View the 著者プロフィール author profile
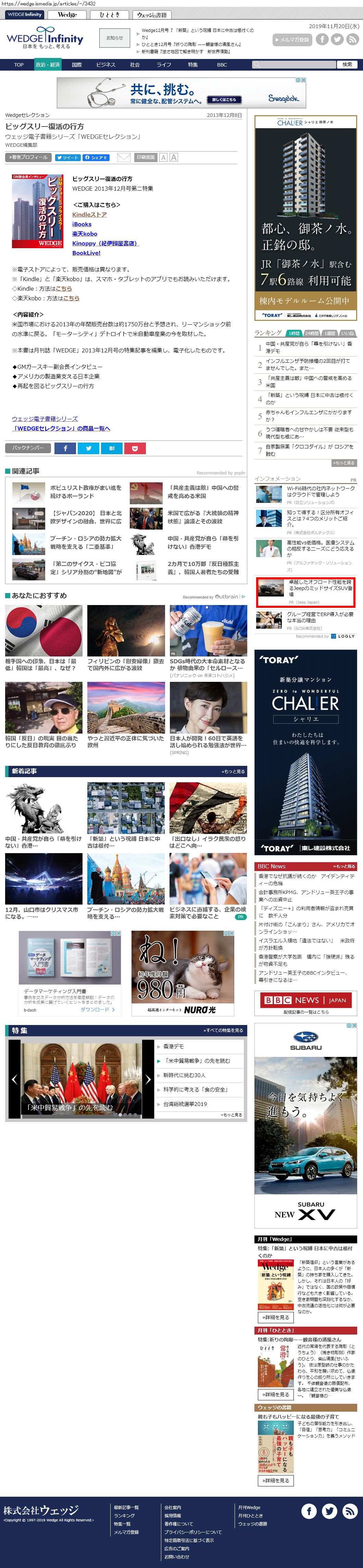The height and width of the screenshot is (1568, 363). (28, 157)
